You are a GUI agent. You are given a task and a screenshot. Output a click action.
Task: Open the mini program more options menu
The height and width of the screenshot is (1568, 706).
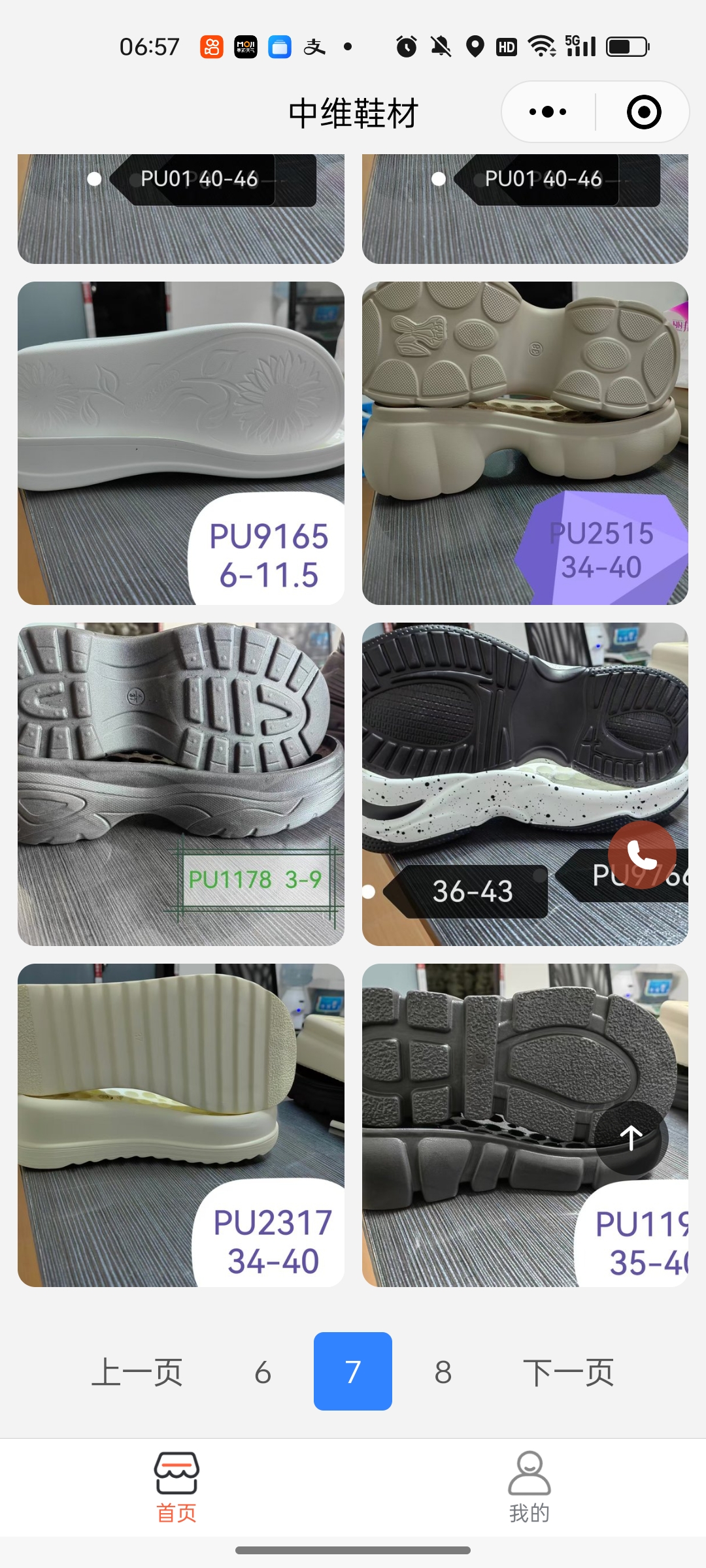(x=548, y=112)
